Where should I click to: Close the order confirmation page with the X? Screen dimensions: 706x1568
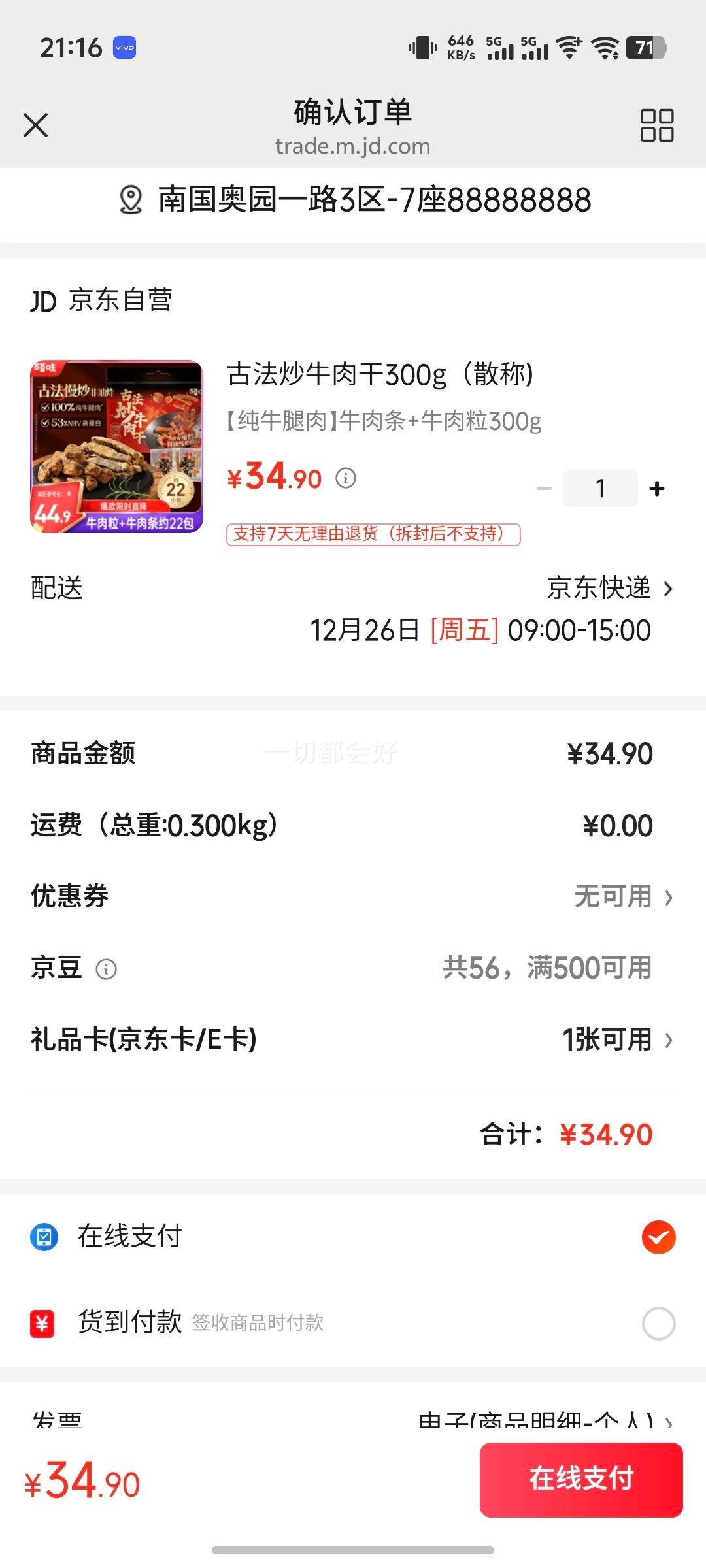tap(37, 125)
